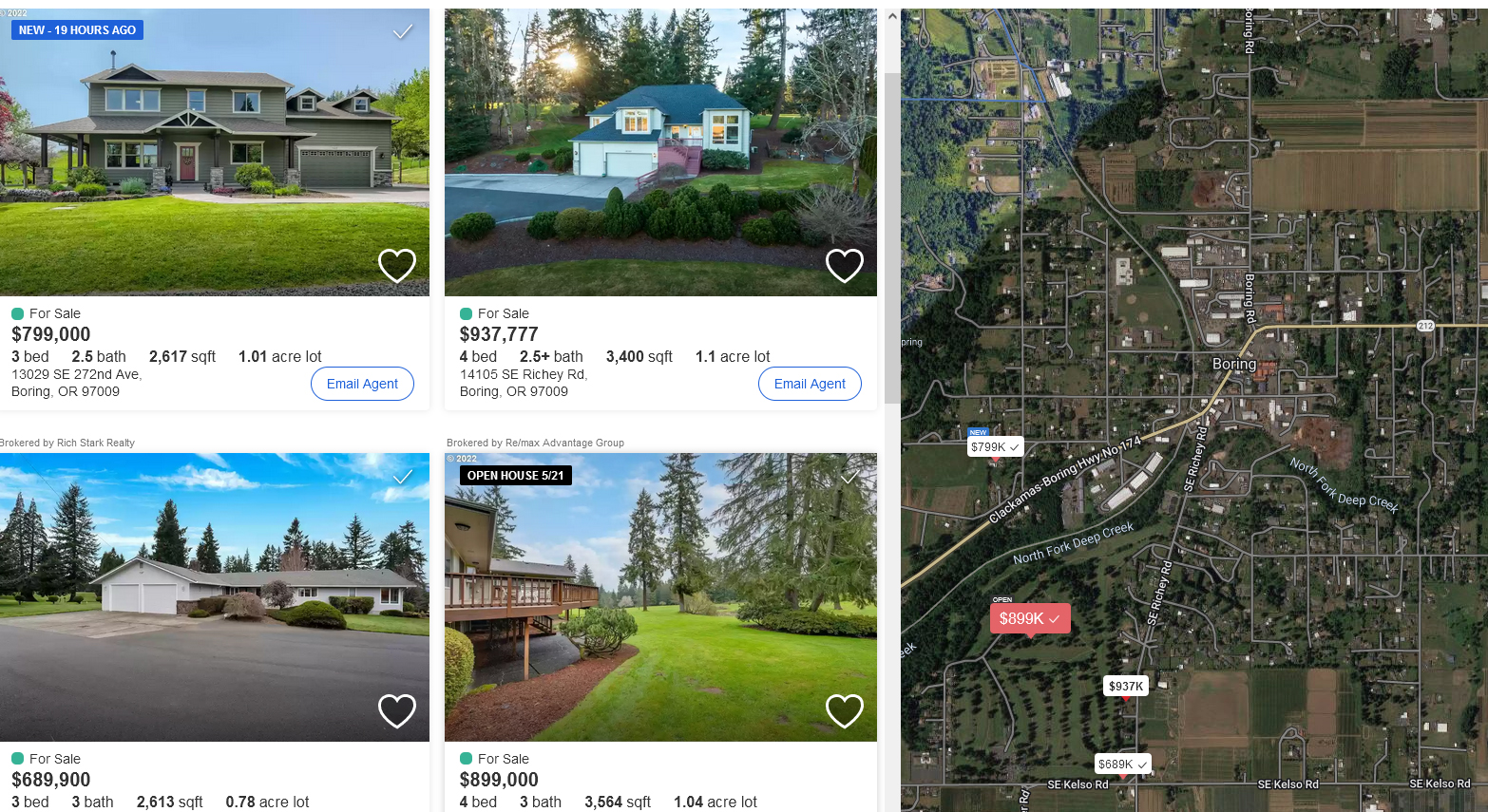This screenshot has width=1488, height=812.
Task: Email Agent for 13029 SE 272nd Ave
Action: (x=362, y=384)
